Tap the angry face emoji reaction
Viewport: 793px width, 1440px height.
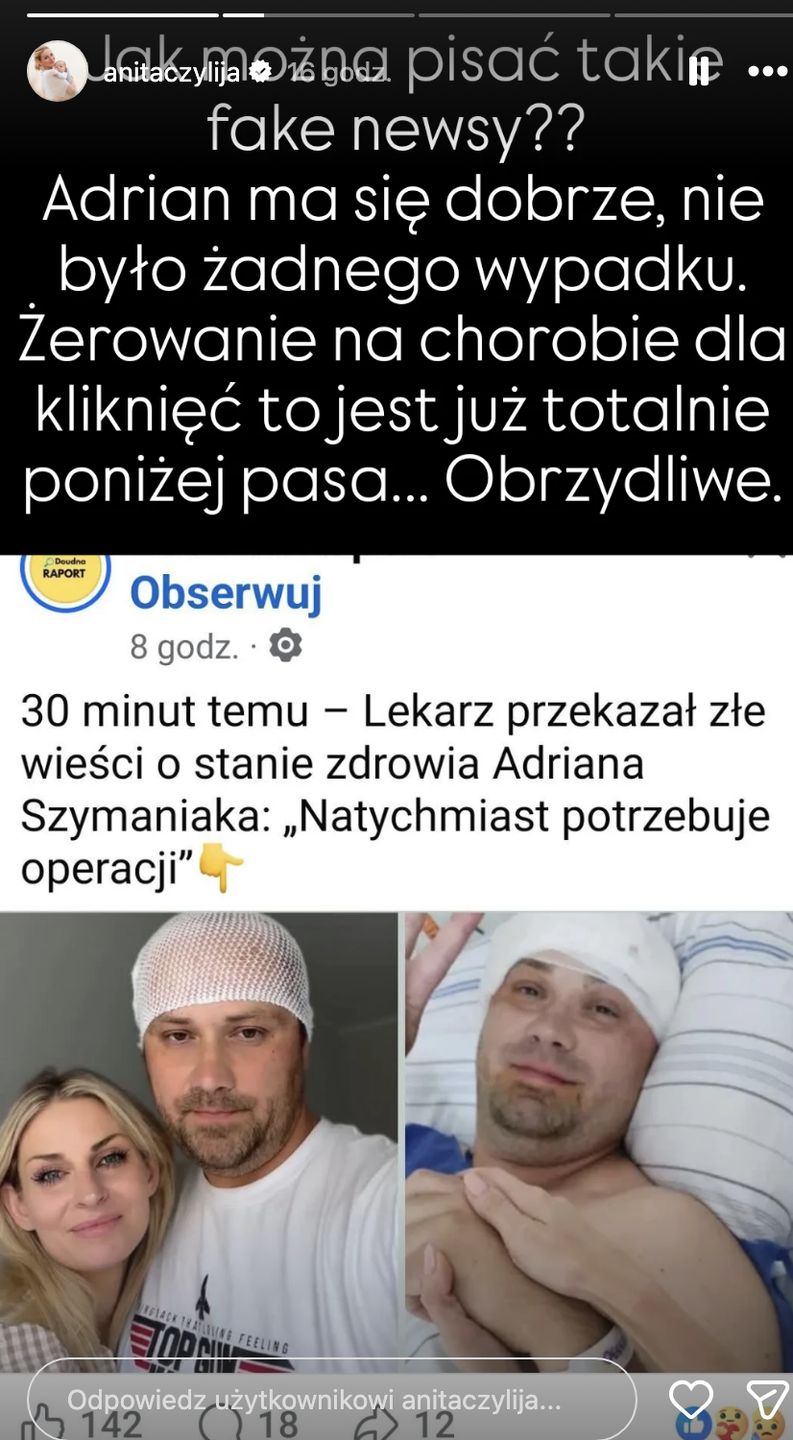point(766,1430)
